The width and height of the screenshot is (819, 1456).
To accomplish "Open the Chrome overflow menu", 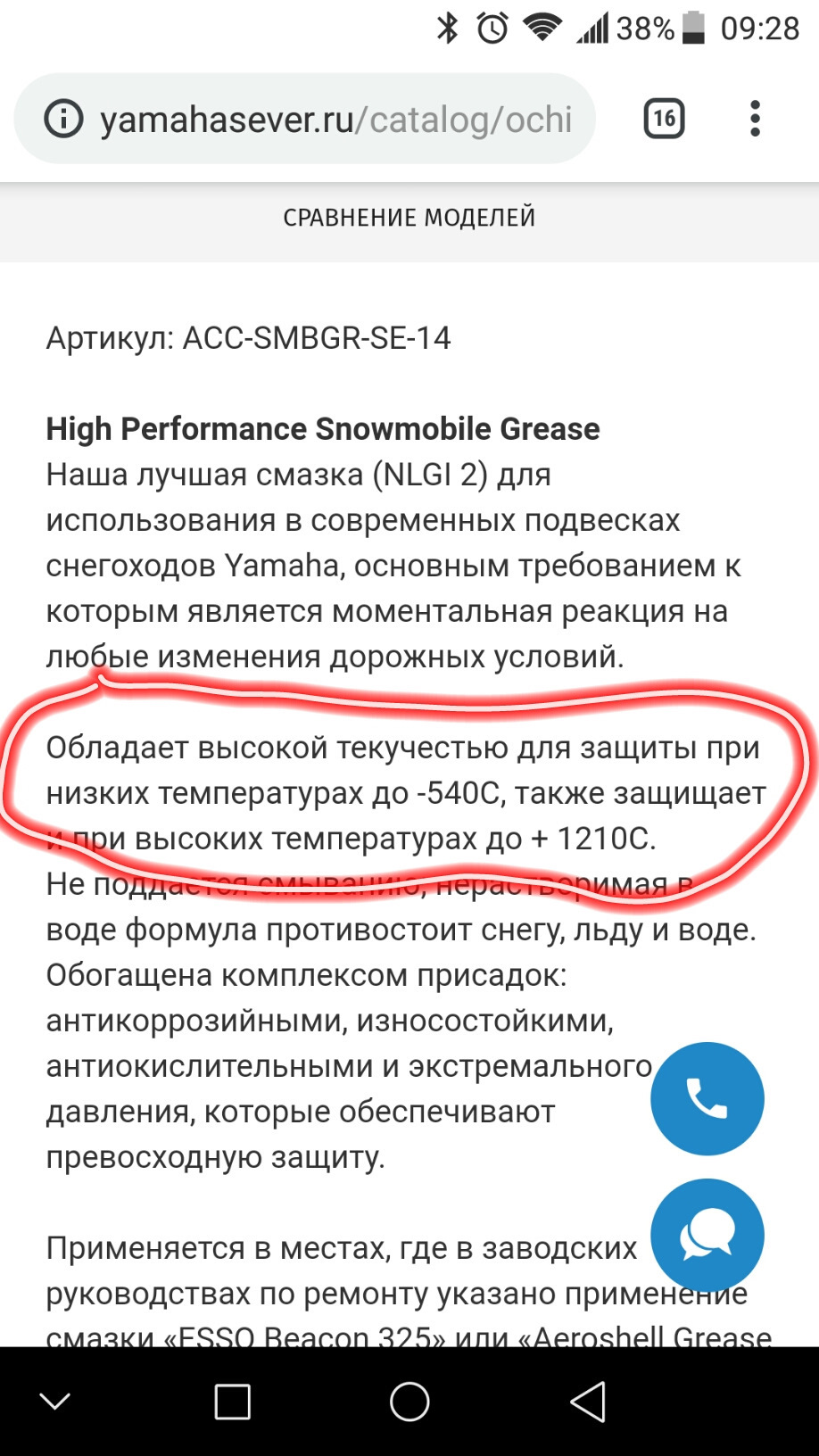I will pos(755,119).
